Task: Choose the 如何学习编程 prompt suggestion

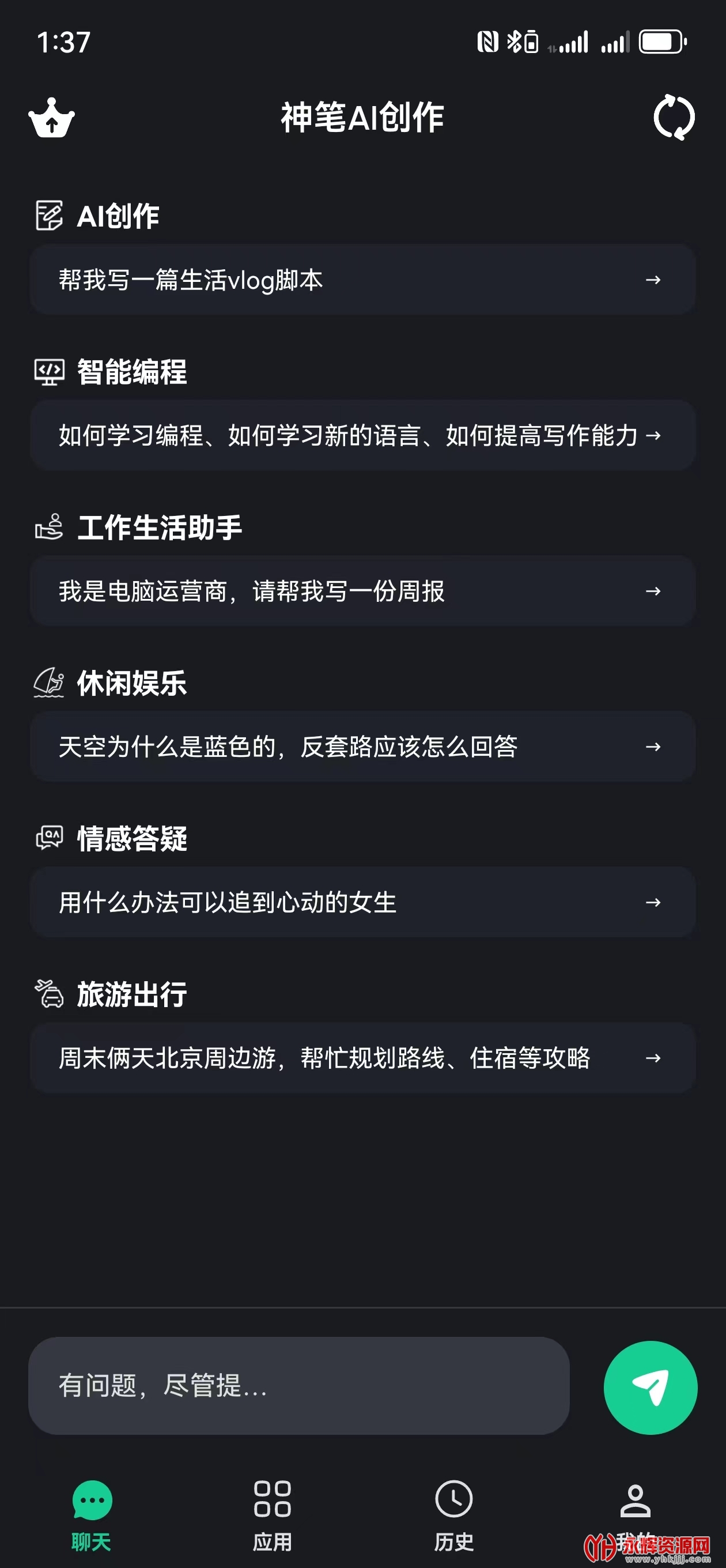Action: pyautogui.click(x=362, y=436)
